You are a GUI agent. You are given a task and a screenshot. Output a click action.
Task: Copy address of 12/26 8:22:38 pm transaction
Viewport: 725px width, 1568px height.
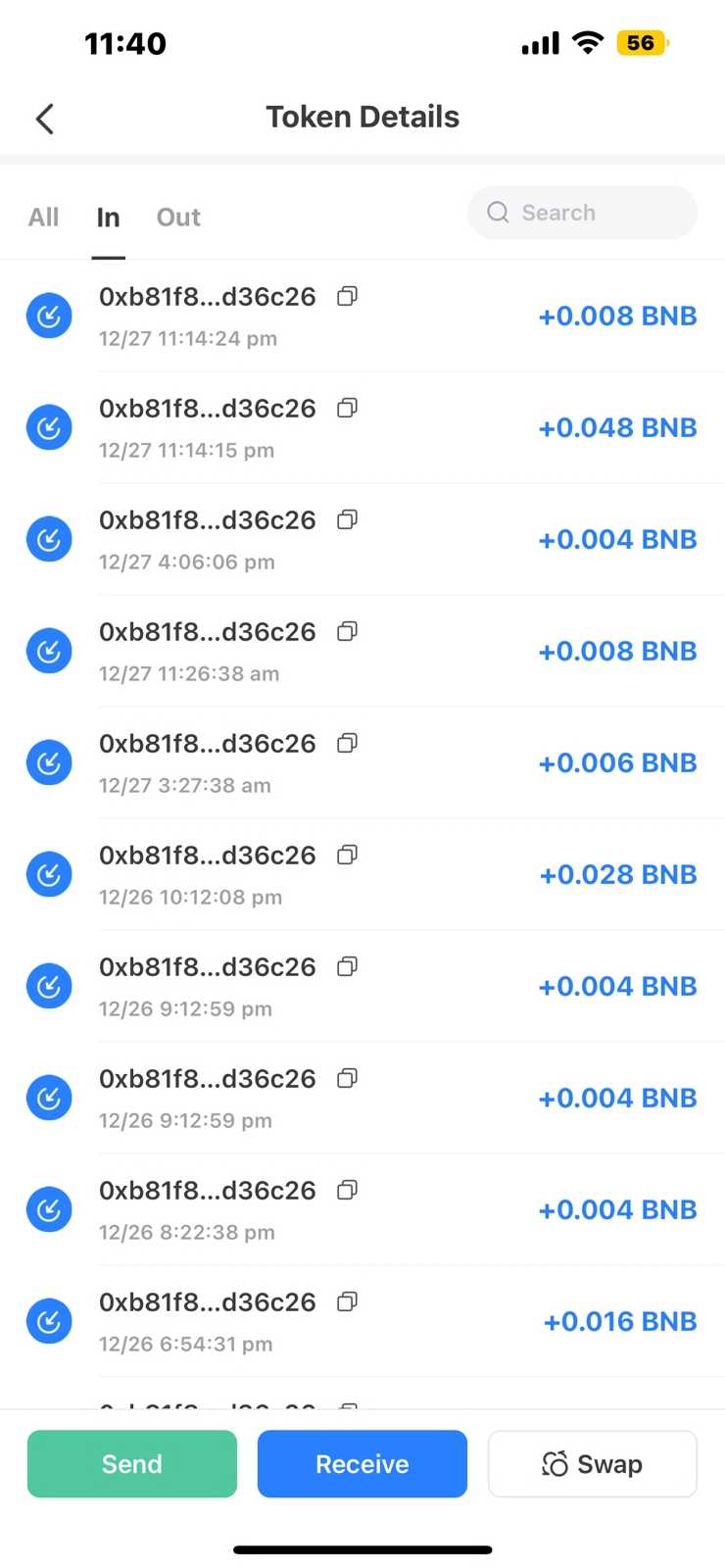347,1190
